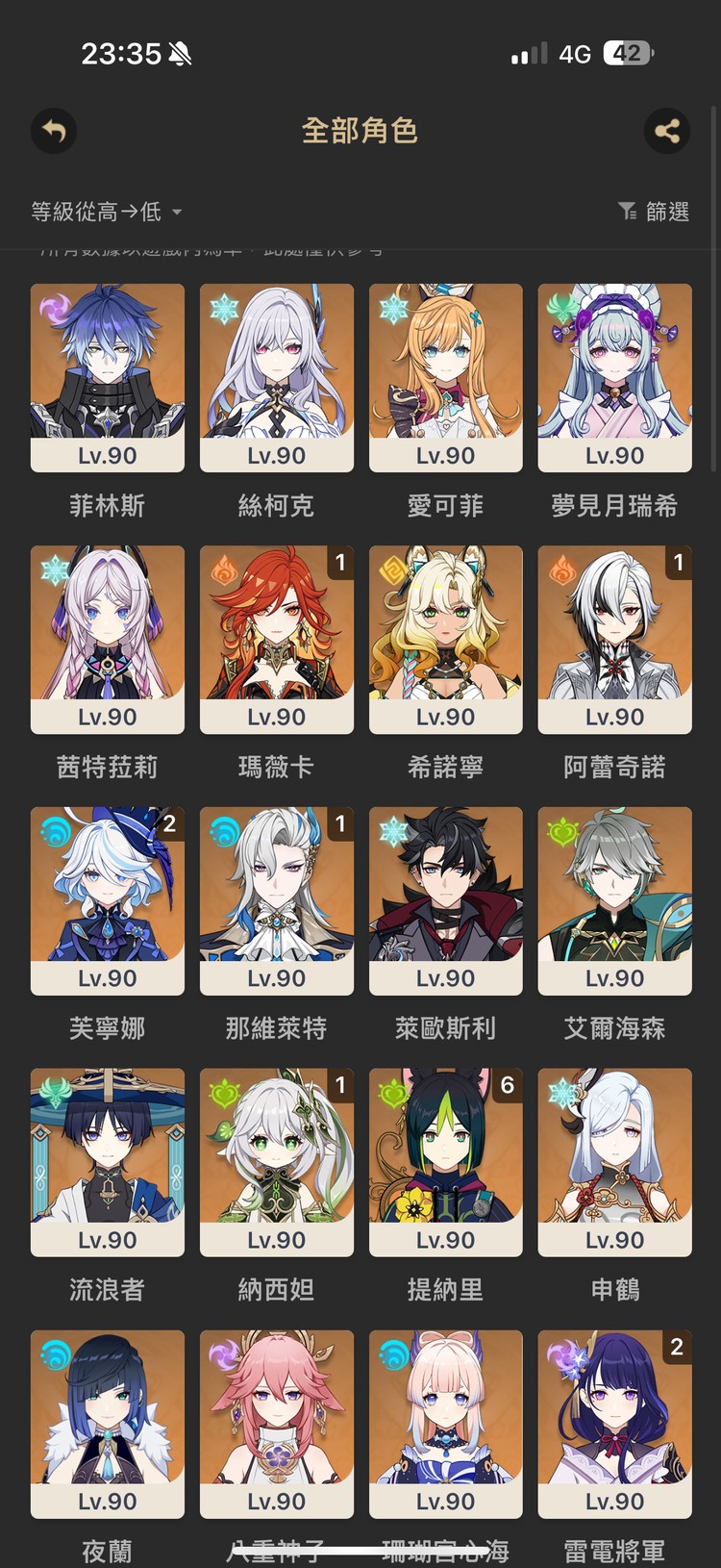This screenshot has width=721, height=1568.
Task: Open the 篩選 filter
Action: [654, 212]
